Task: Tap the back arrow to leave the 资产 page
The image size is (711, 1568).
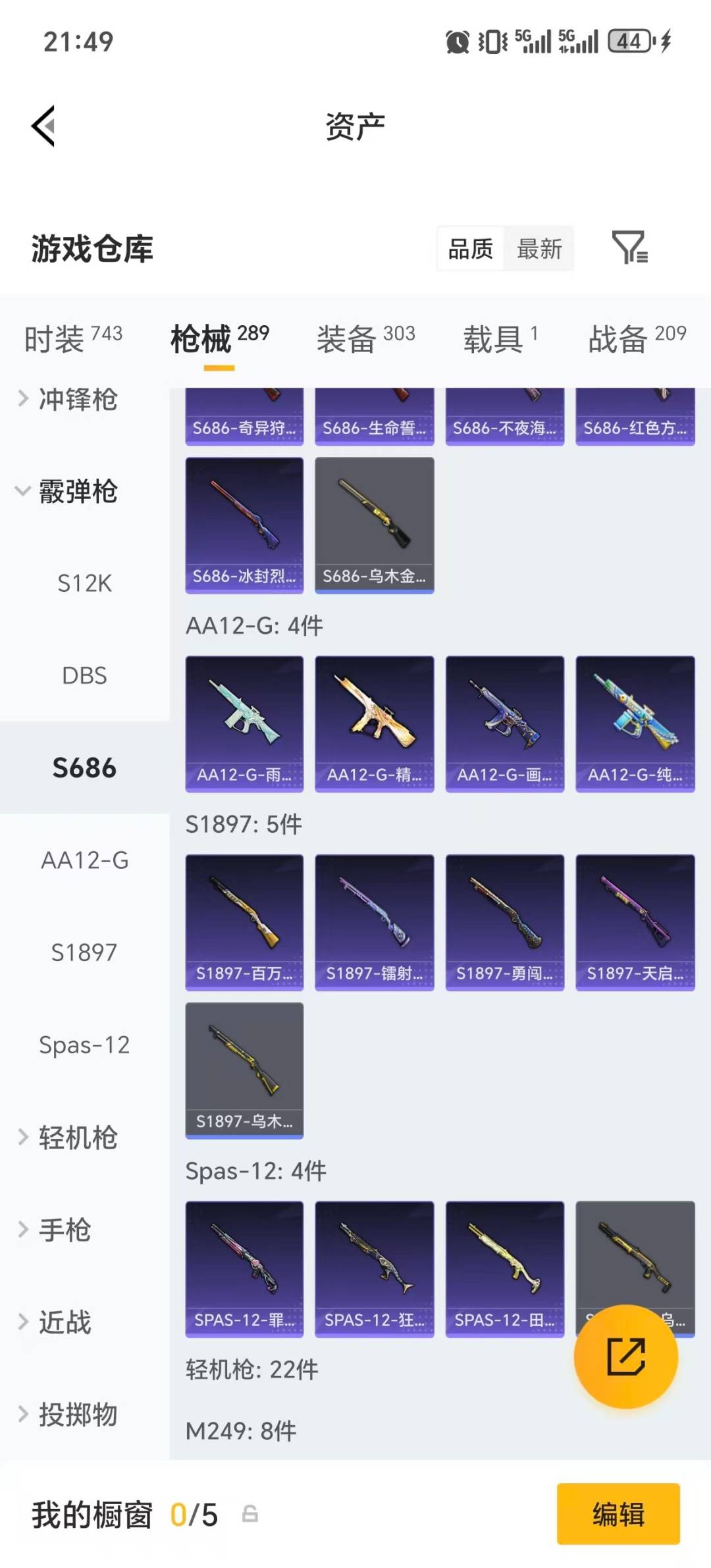Action: point(43,126)
